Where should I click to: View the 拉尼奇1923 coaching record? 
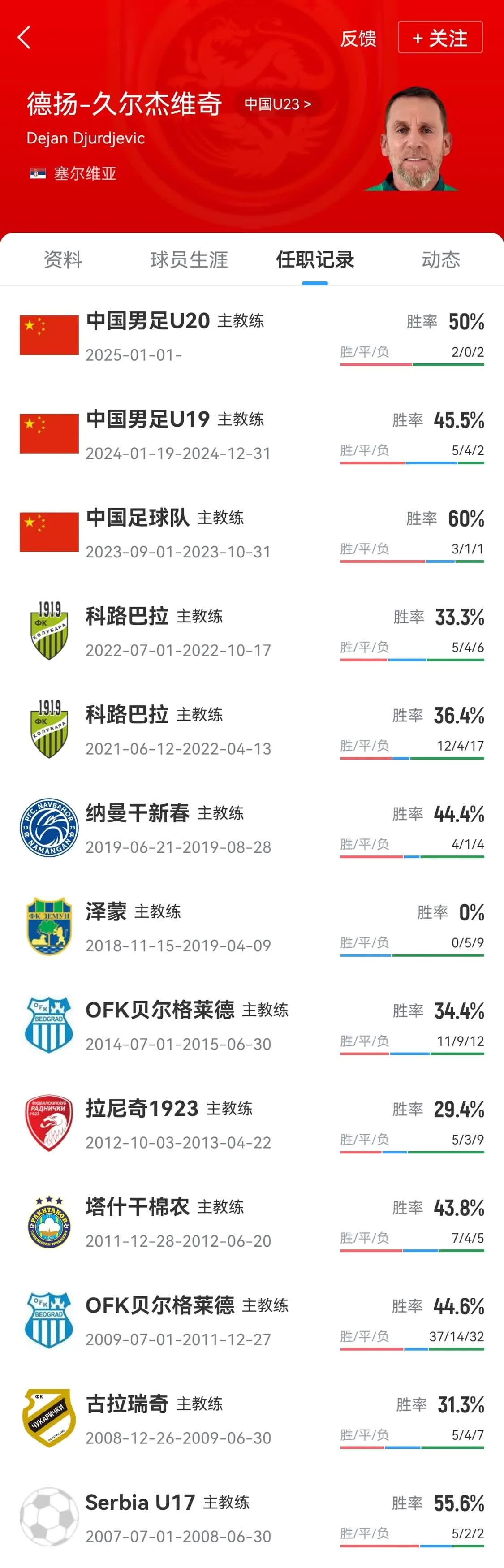pos(142,1108)
